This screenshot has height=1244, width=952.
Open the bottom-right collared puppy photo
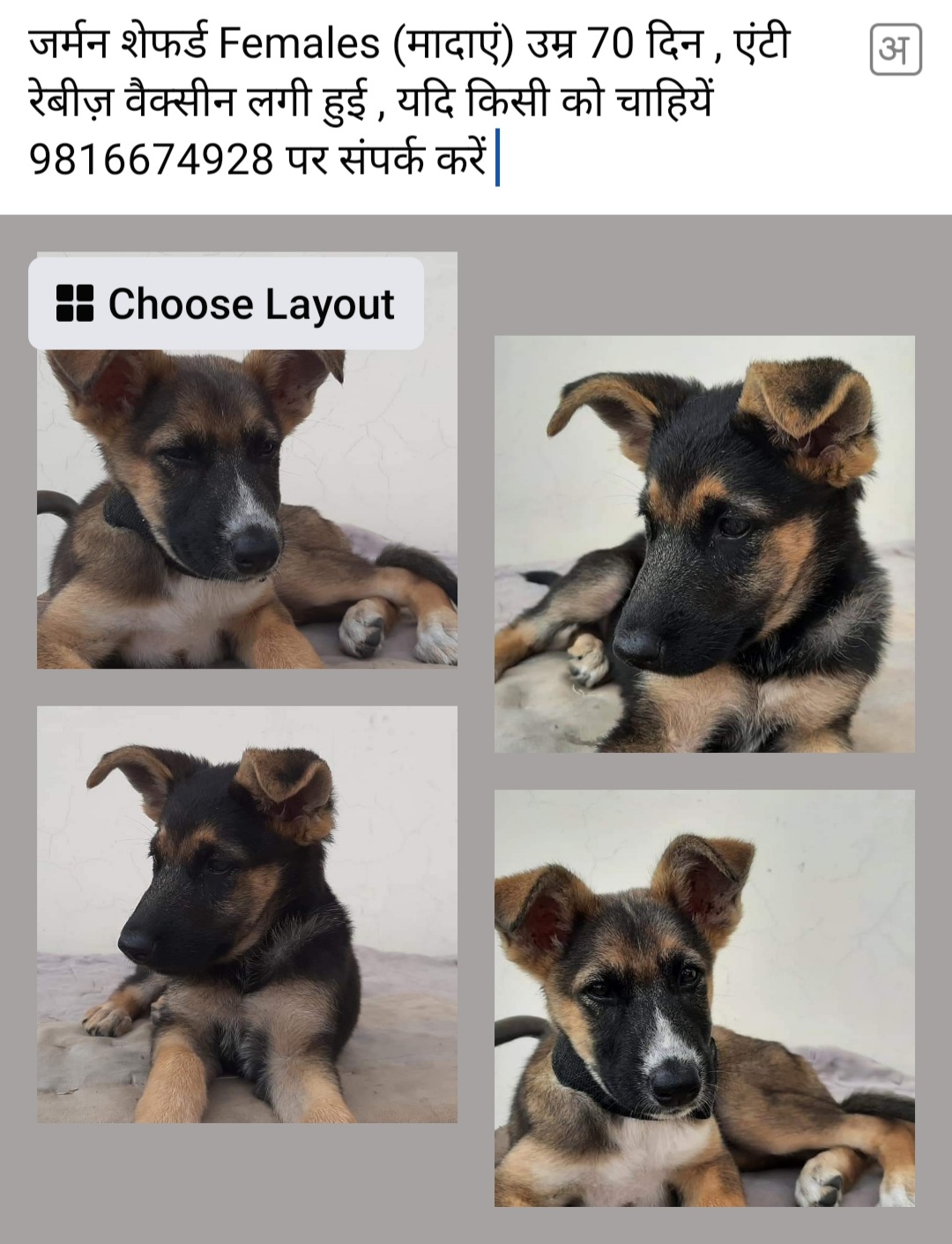click(x=704, y=998)
